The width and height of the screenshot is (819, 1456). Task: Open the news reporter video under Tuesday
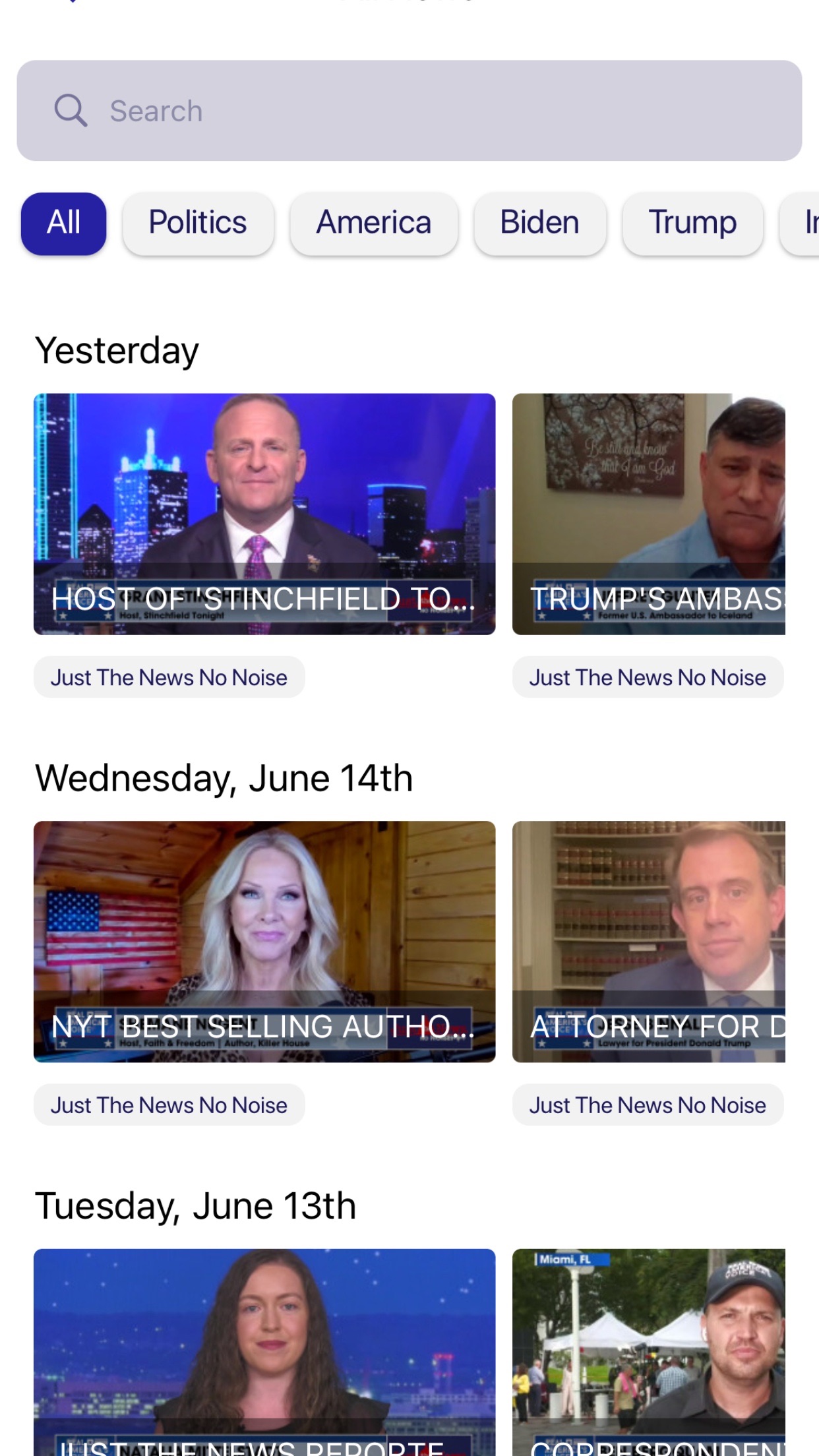(x=265, y=1352)
